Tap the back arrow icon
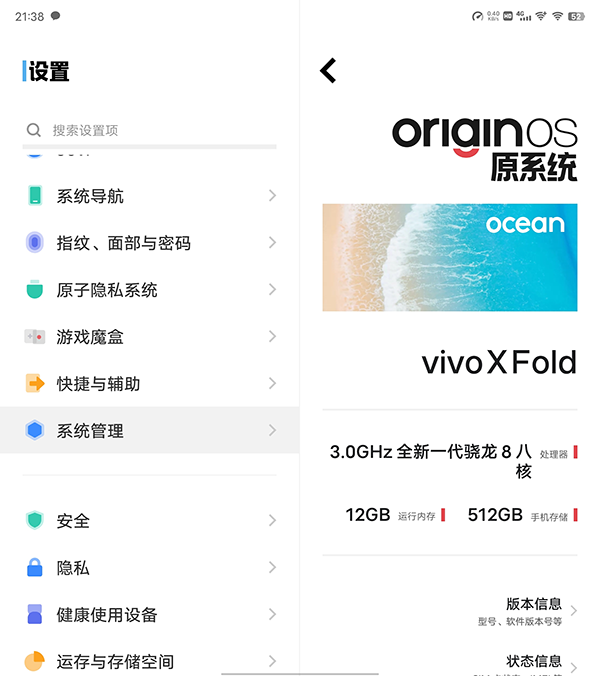Image resolution: width=600 pixels, height=676 pixels. pos(328,70)
